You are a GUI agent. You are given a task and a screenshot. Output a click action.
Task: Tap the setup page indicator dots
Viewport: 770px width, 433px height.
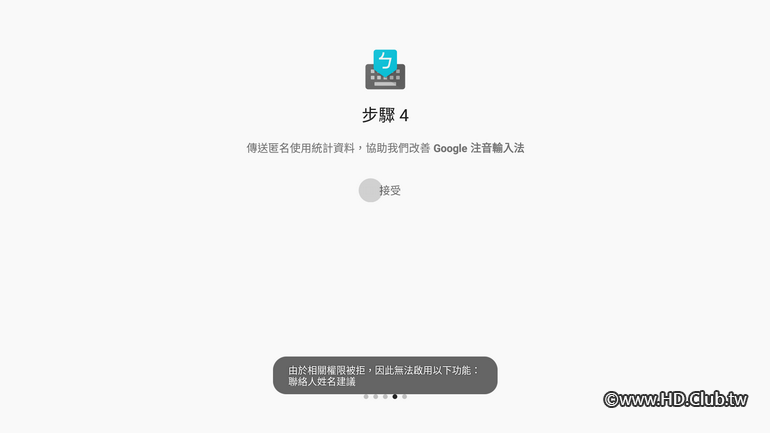(x=385, y=397)
